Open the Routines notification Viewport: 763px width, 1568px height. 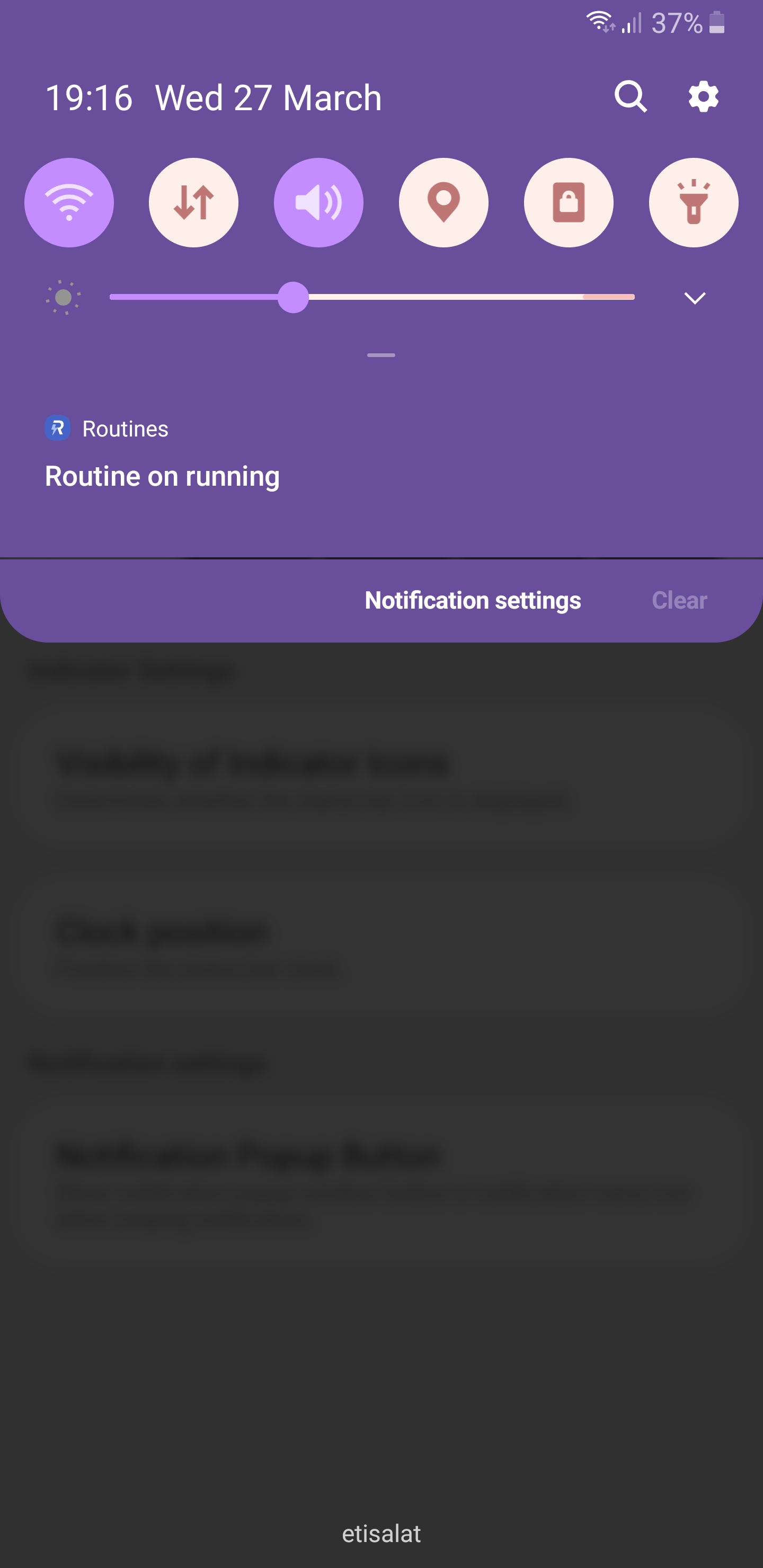click(381, 453)
